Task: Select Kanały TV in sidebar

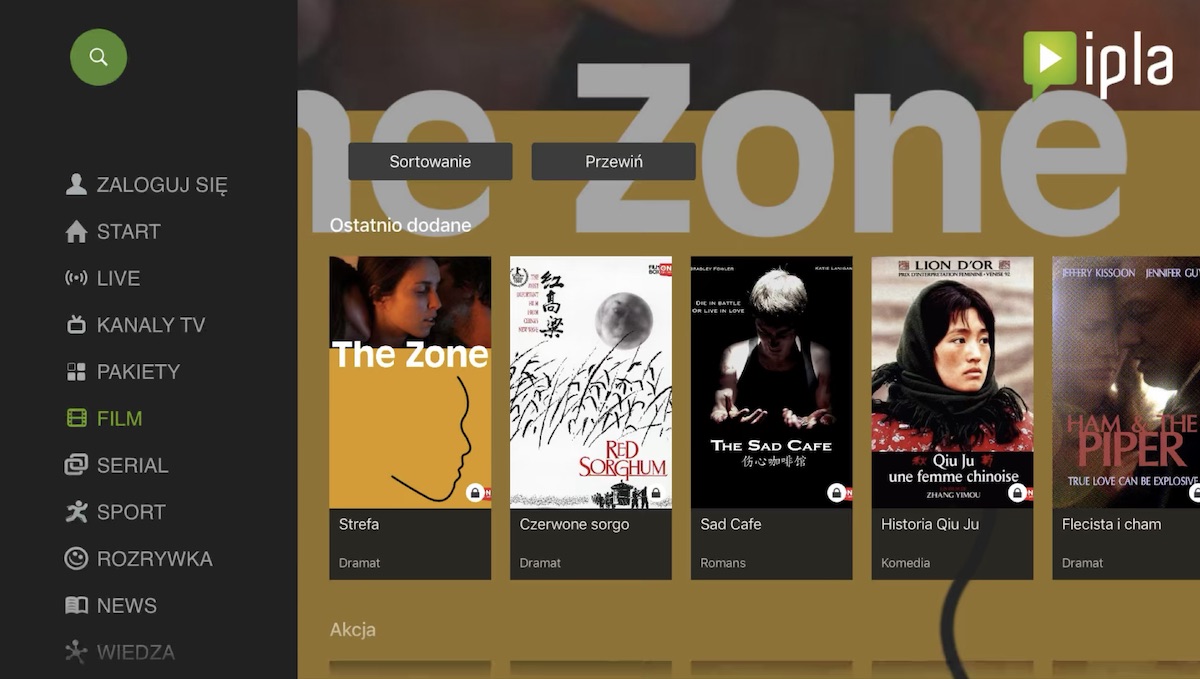Action: 135,325
